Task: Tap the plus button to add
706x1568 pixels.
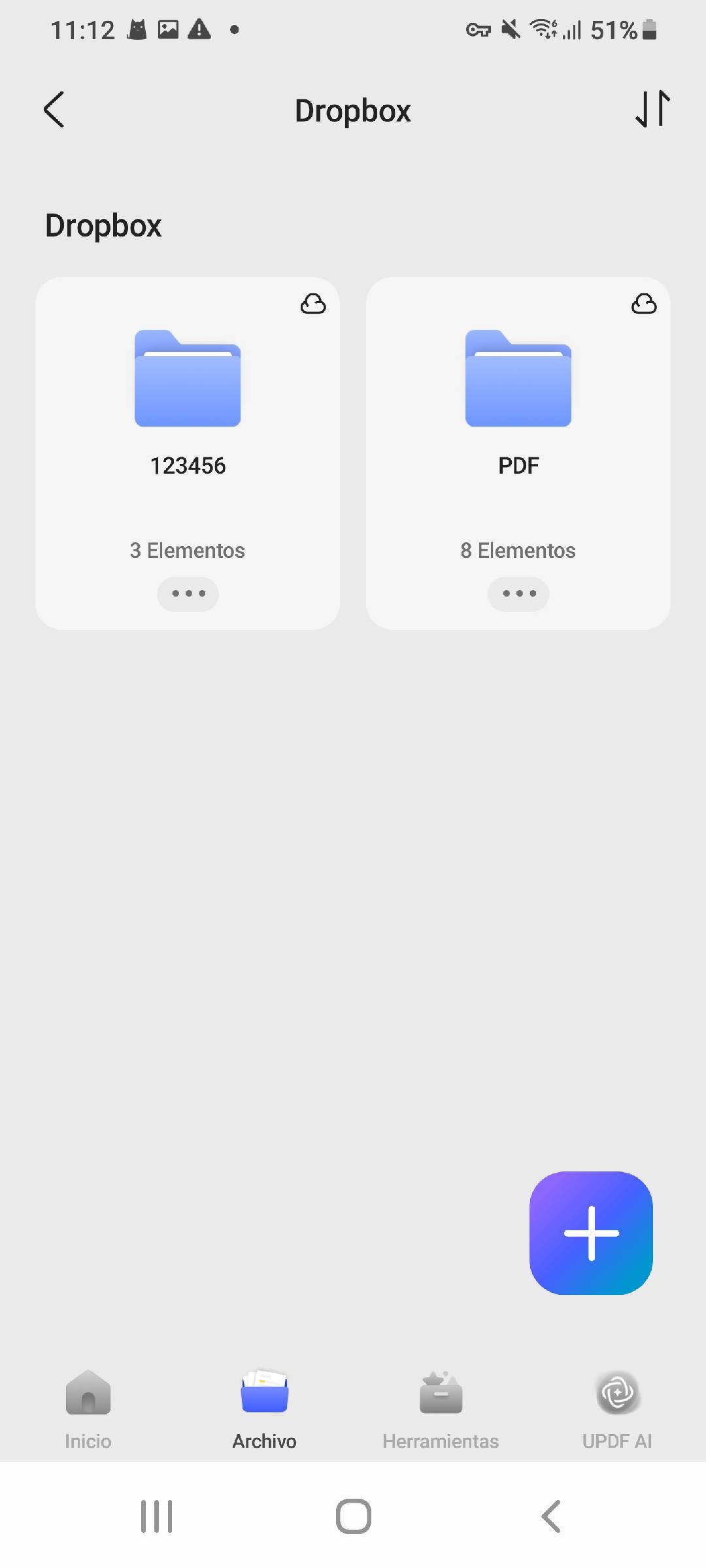Action: [591, 1233]
